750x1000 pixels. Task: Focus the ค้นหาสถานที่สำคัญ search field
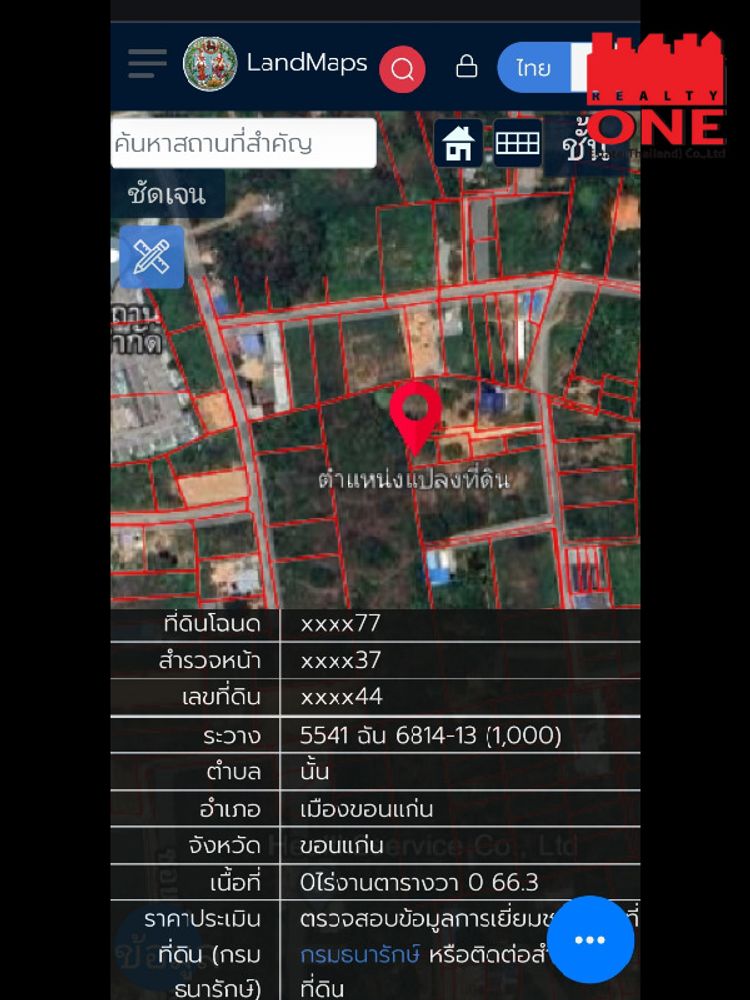(x=243, y=143)
